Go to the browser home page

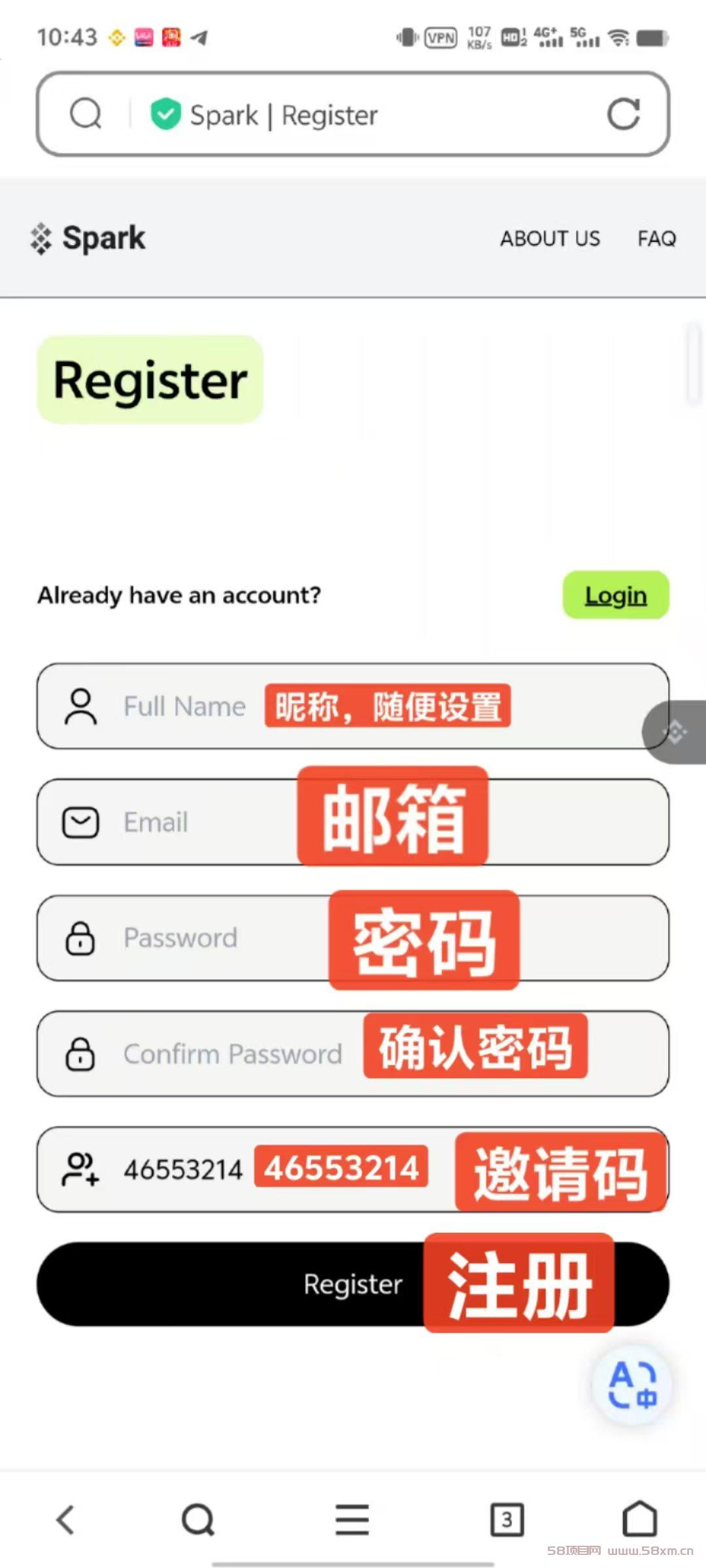coord(640,1518)
